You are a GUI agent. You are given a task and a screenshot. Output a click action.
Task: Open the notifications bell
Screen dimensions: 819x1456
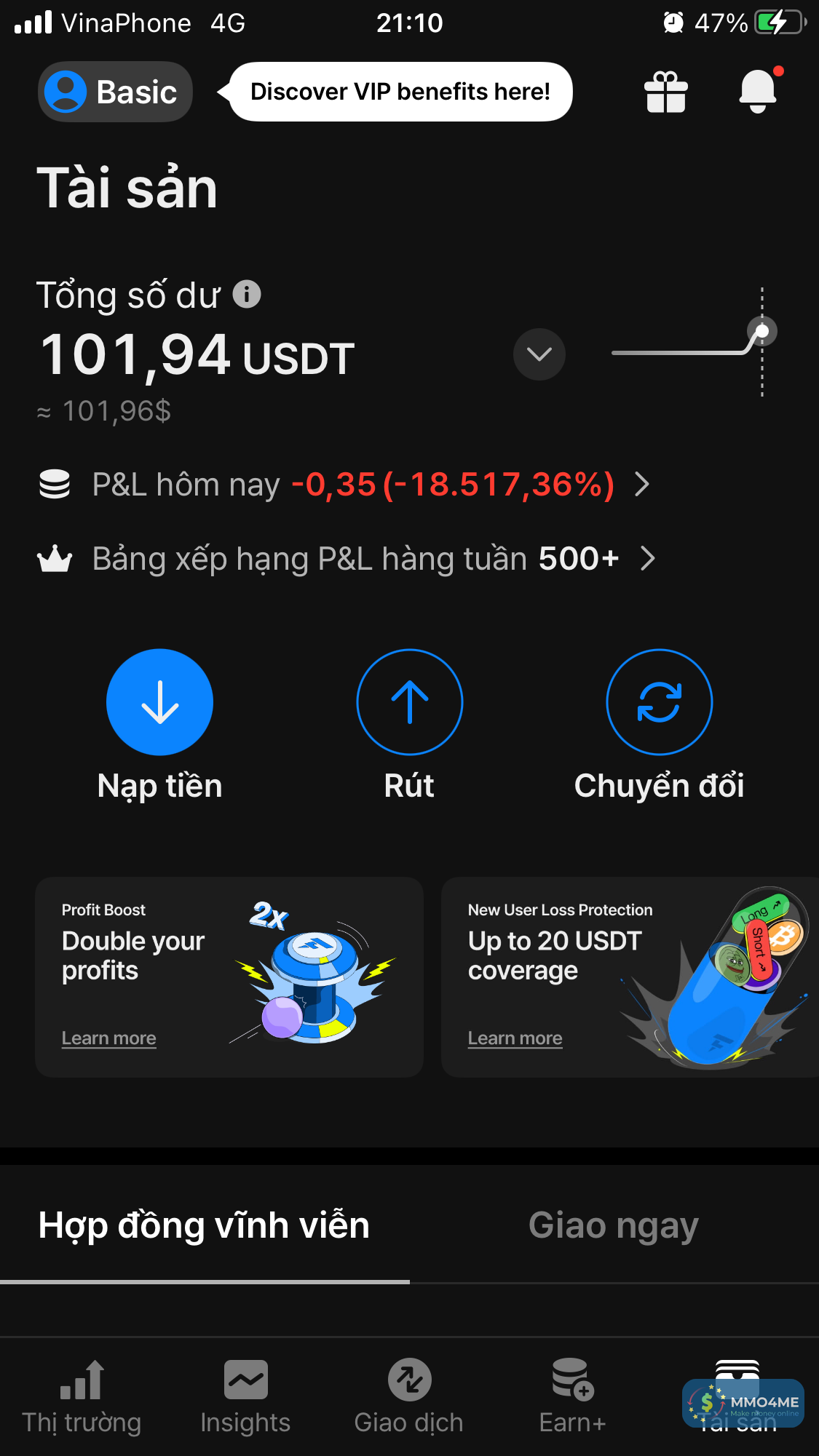coord(758,92)
